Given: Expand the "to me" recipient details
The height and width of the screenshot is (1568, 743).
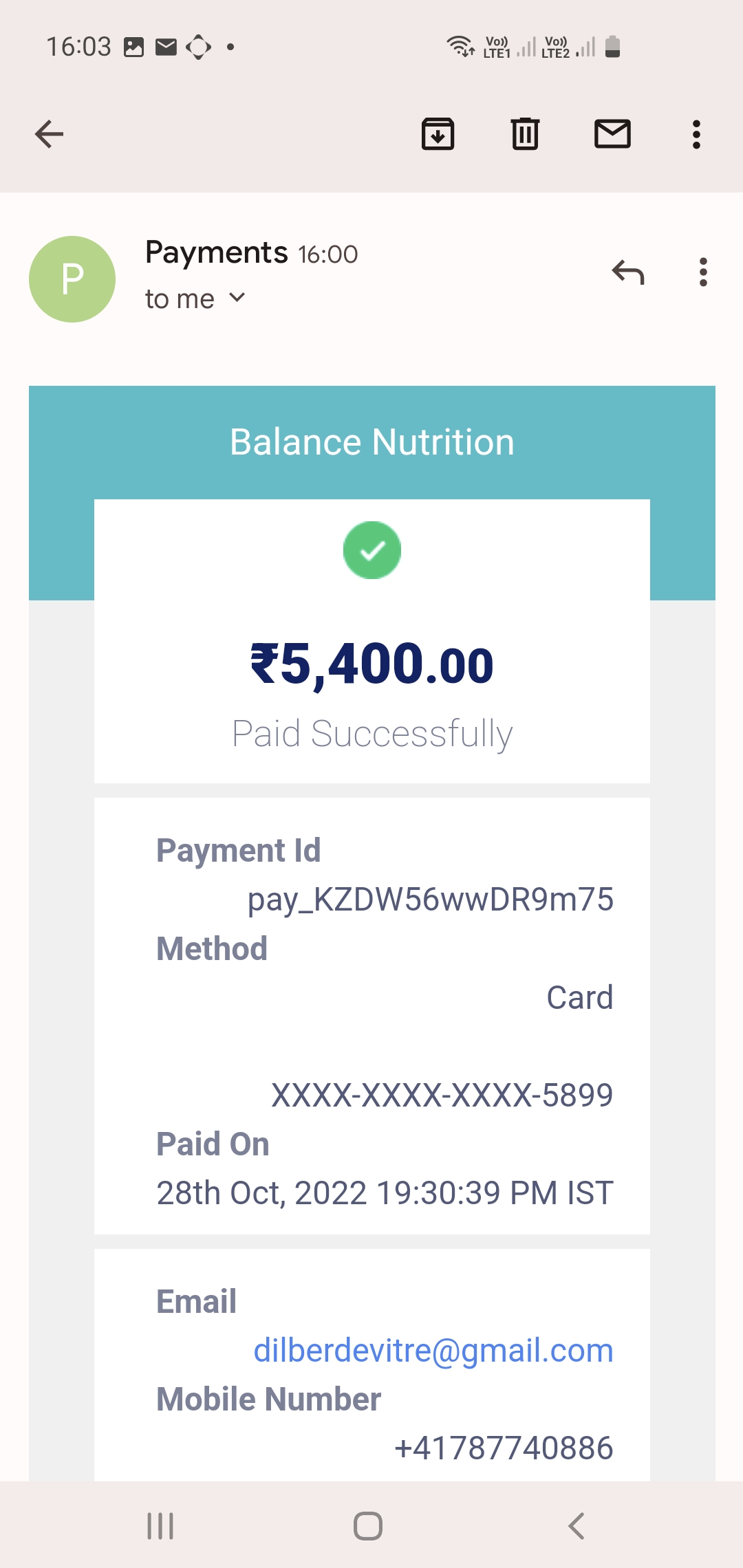Looking at the screenshot, I should tap(195, 298).
